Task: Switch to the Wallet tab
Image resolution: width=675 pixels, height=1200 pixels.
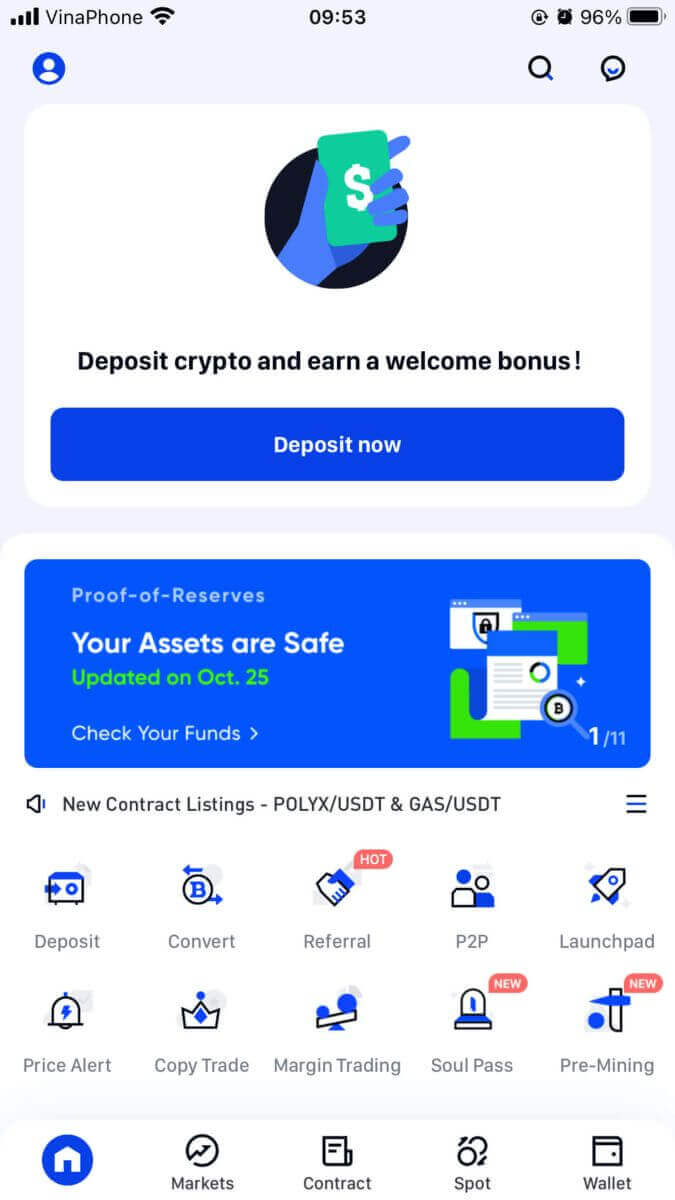Action: pyautogui.click(x=607, y=1162)
